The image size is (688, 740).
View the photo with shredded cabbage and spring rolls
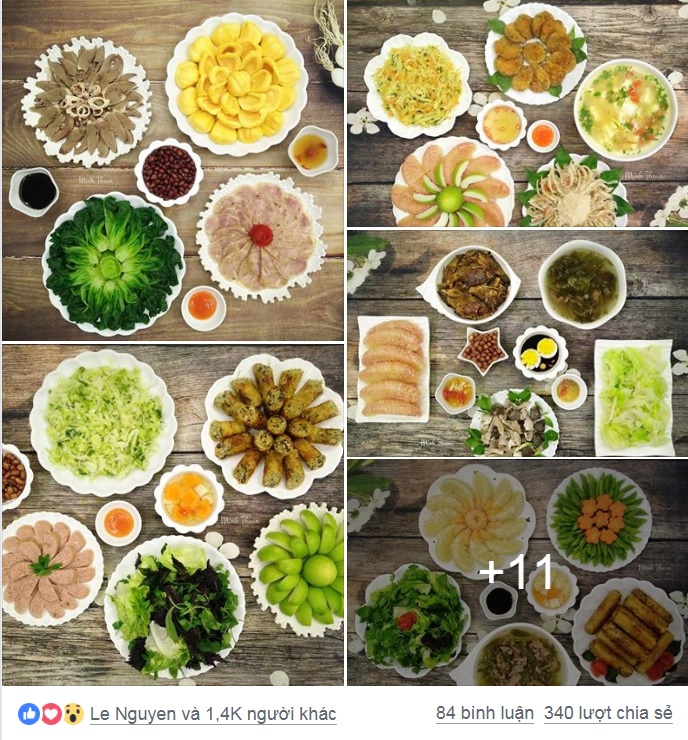172,514
